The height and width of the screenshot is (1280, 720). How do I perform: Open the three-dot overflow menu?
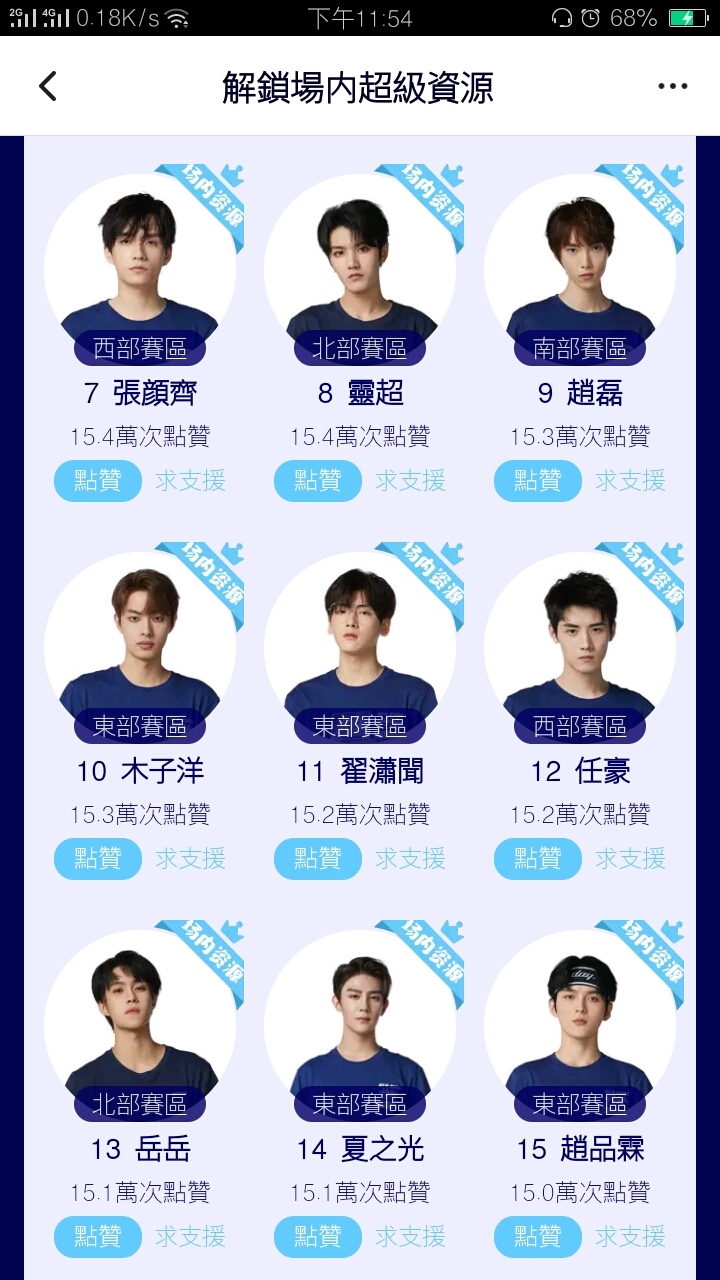(x=673, y=86)
